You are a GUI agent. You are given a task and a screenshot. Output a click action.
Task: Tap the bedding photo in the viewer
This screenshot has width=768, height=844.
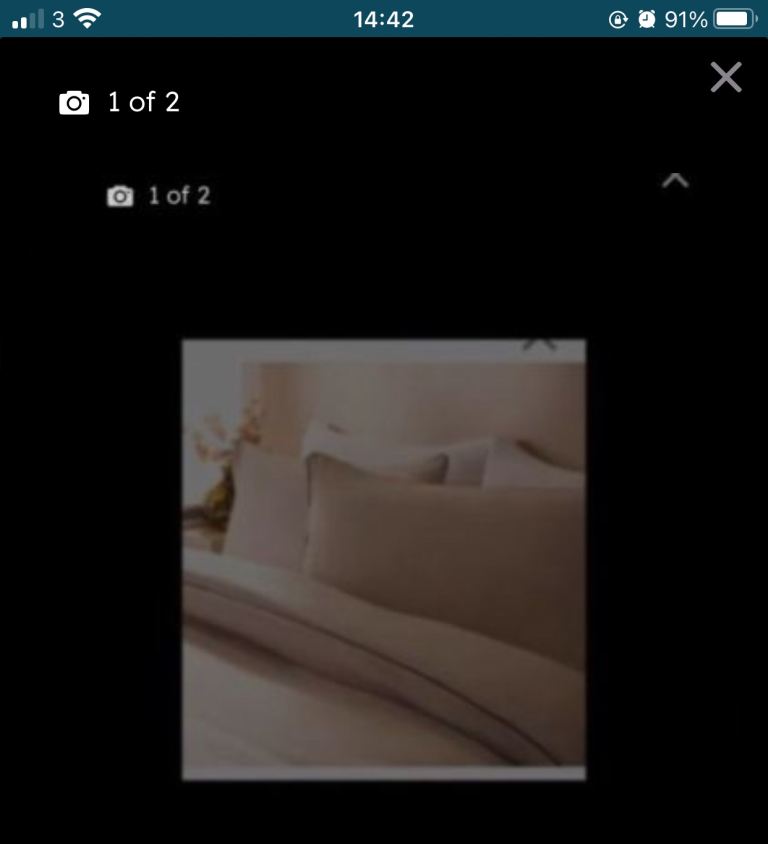click(x=383, y=559)
